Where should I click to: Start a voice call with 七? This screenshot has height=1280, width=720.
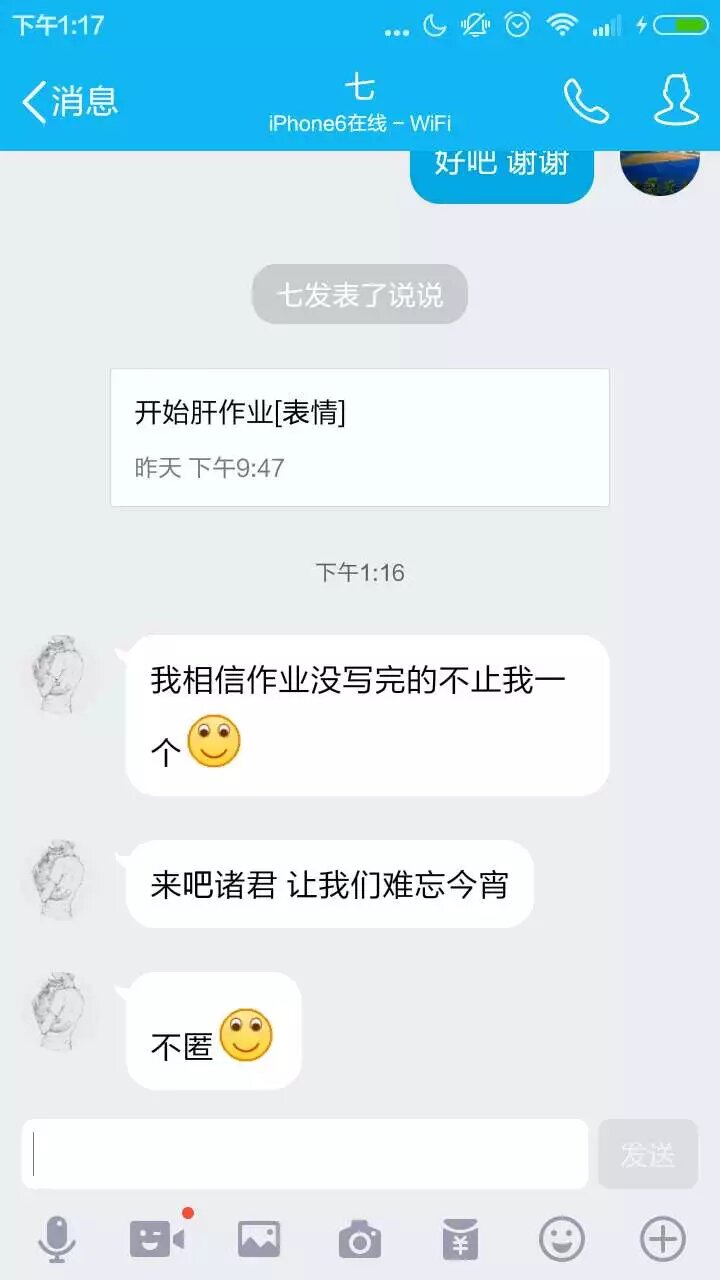point(586,101)
